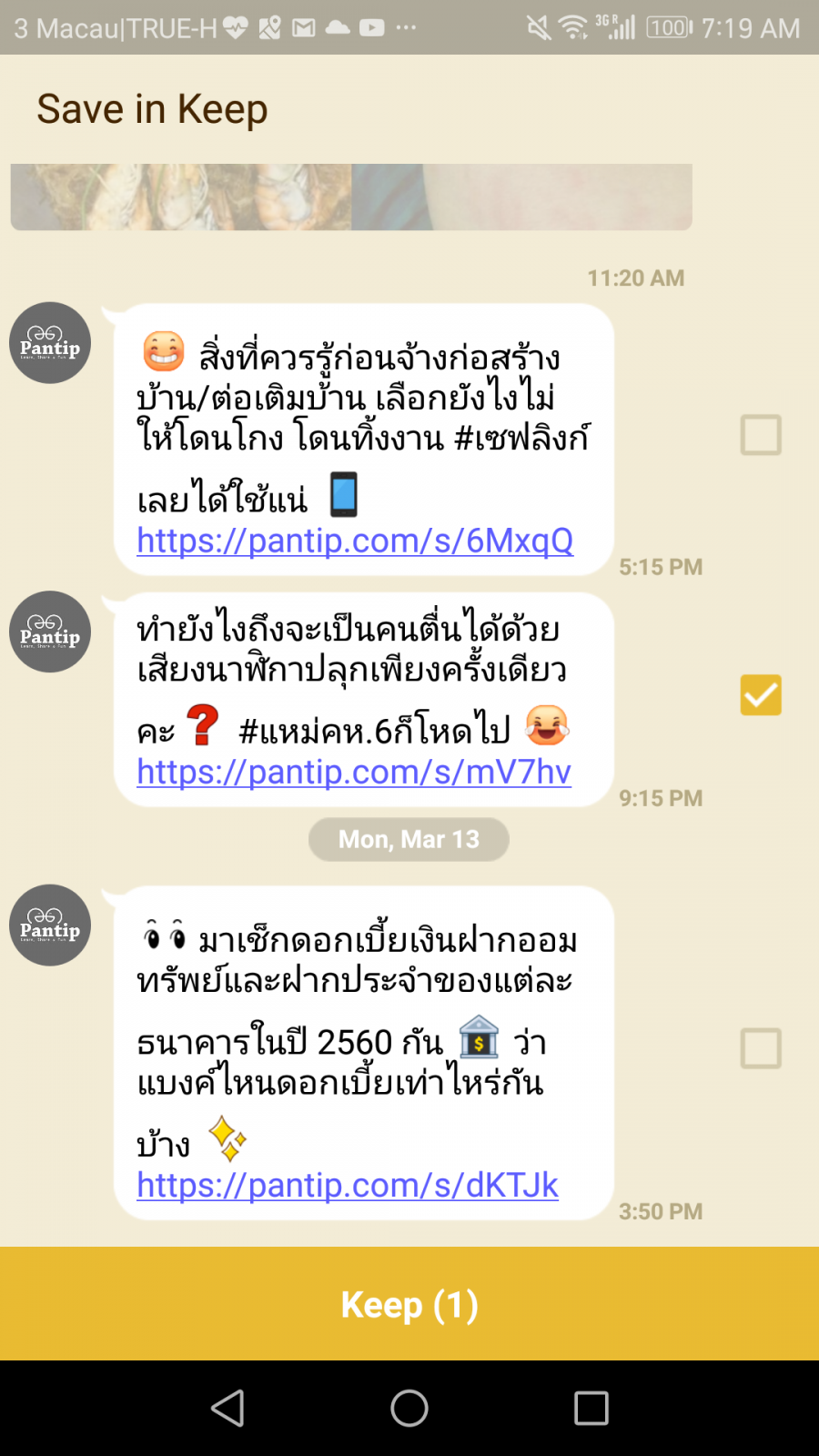Go back with system back button
The height and width of the screenshot is (1456, 819).
(227, 1408)
